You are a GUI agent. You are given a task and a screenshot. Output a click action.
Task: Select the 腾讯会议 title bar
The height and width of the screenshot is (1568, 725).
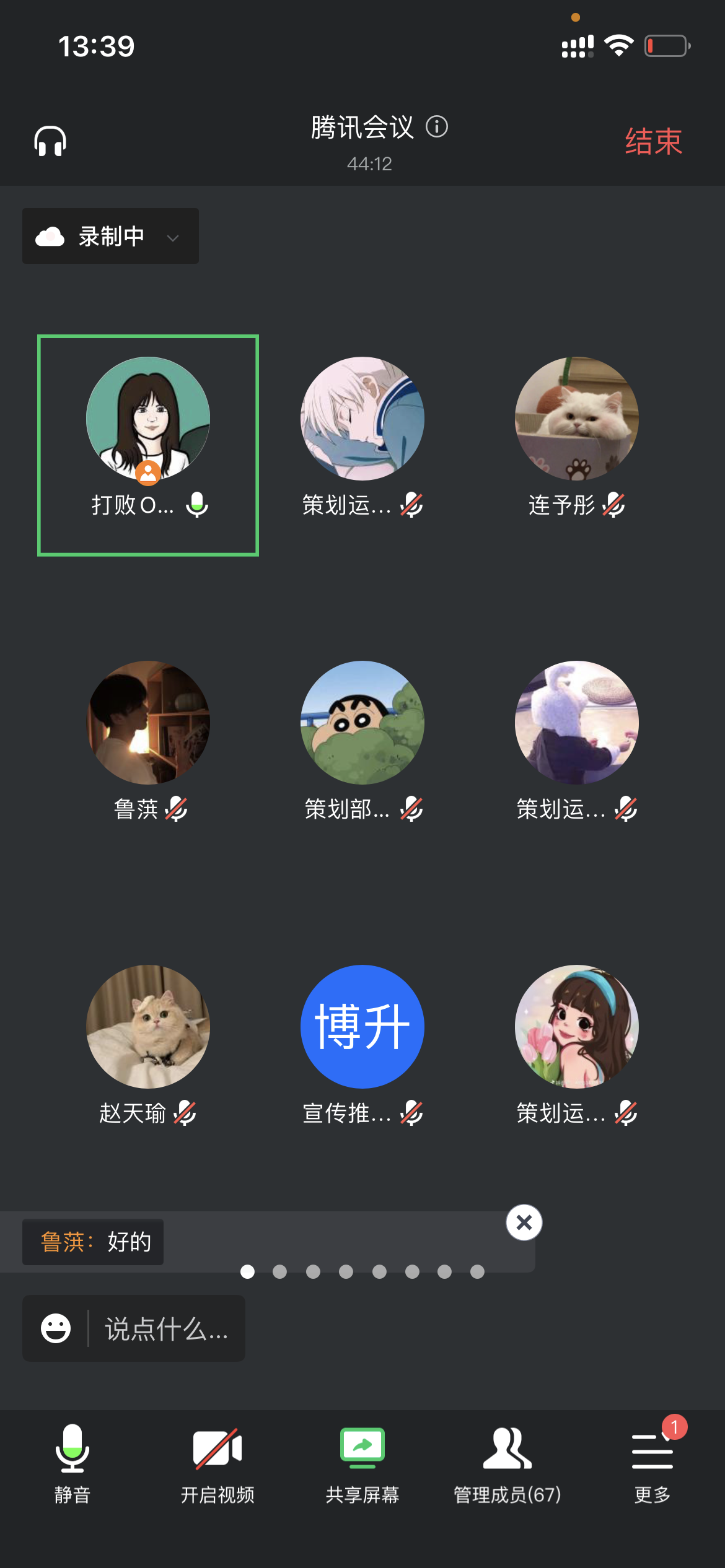362,128
